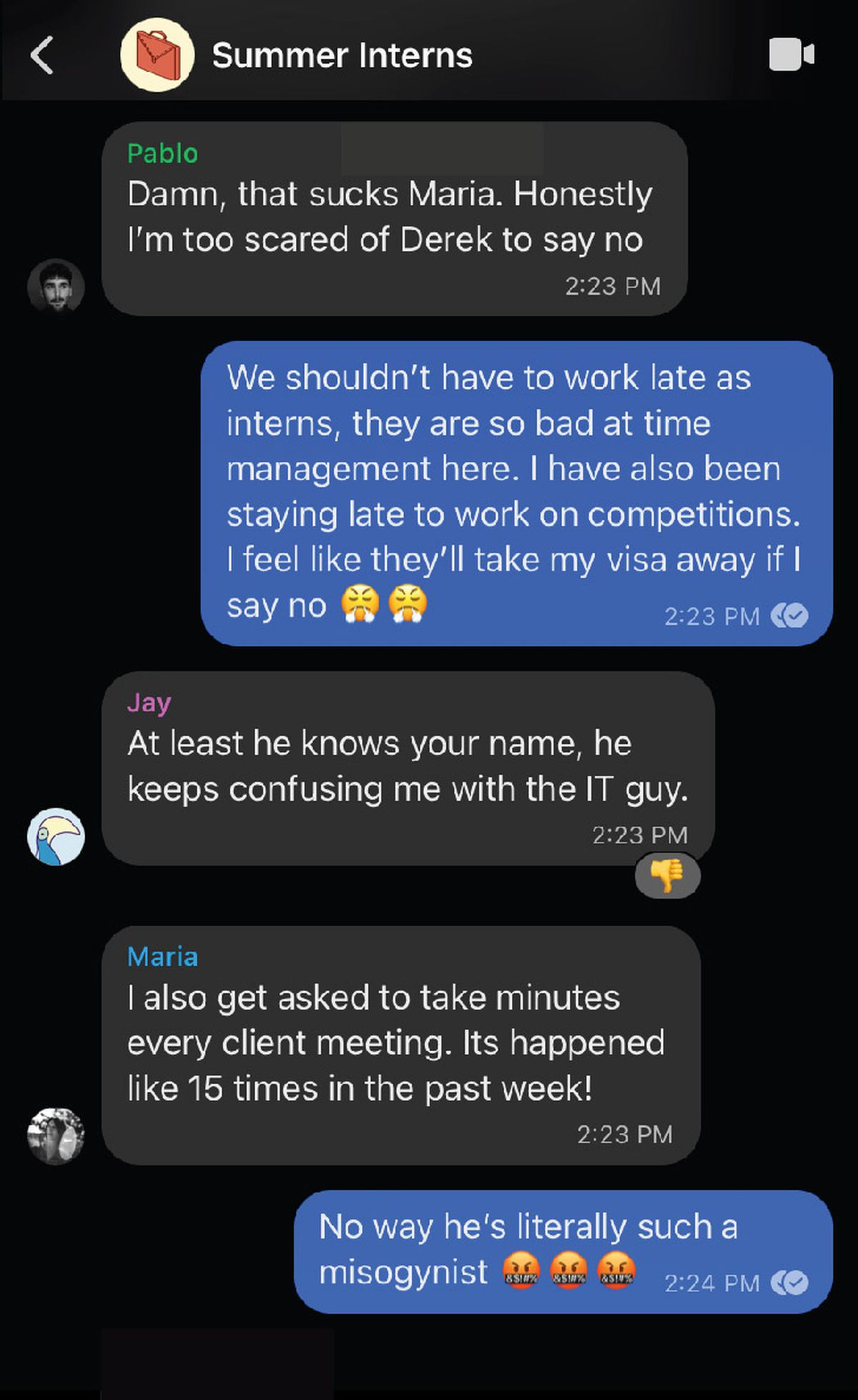
Task: Go back from the Summer Interns chat
Action: tap(42, 56)
